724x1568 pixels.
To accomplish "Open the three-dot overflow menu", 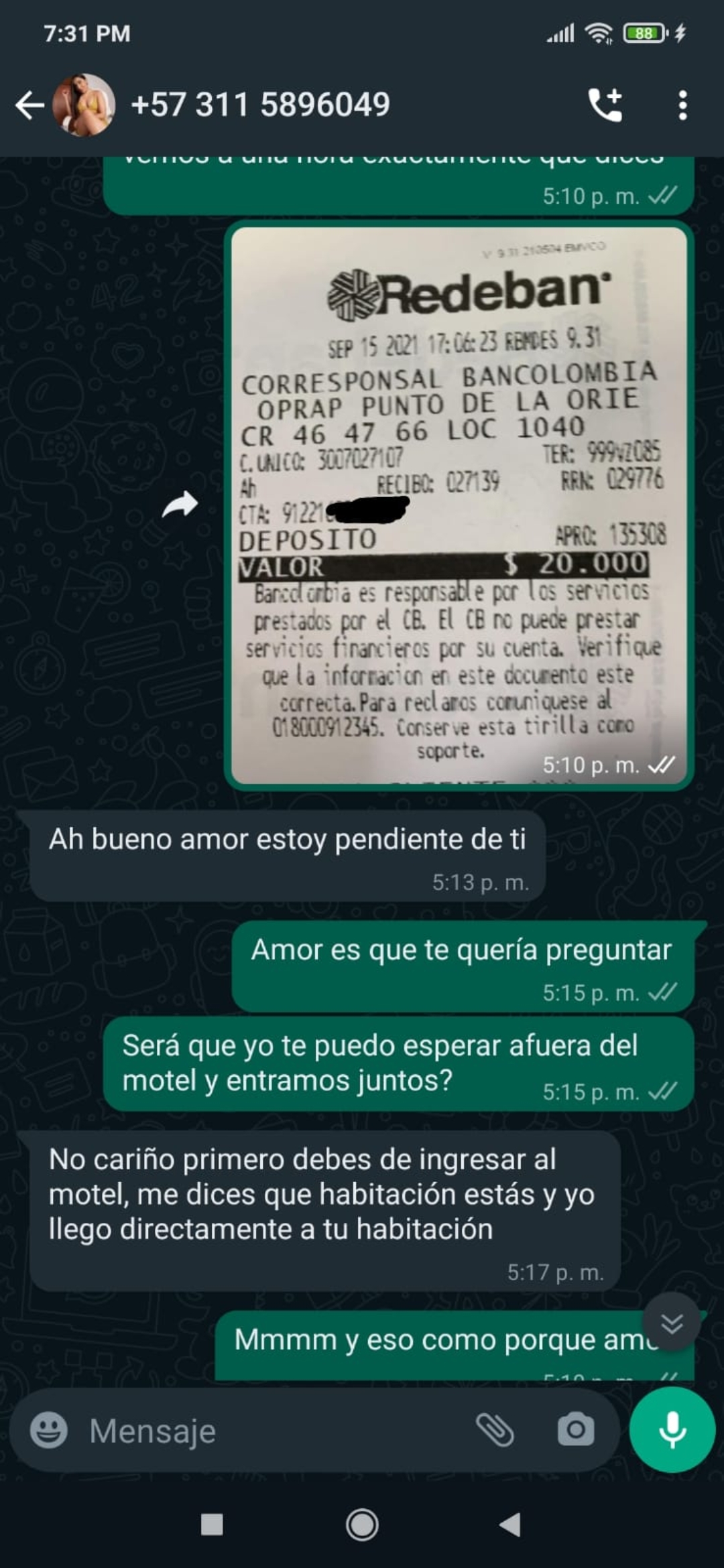I will [682, 105].
